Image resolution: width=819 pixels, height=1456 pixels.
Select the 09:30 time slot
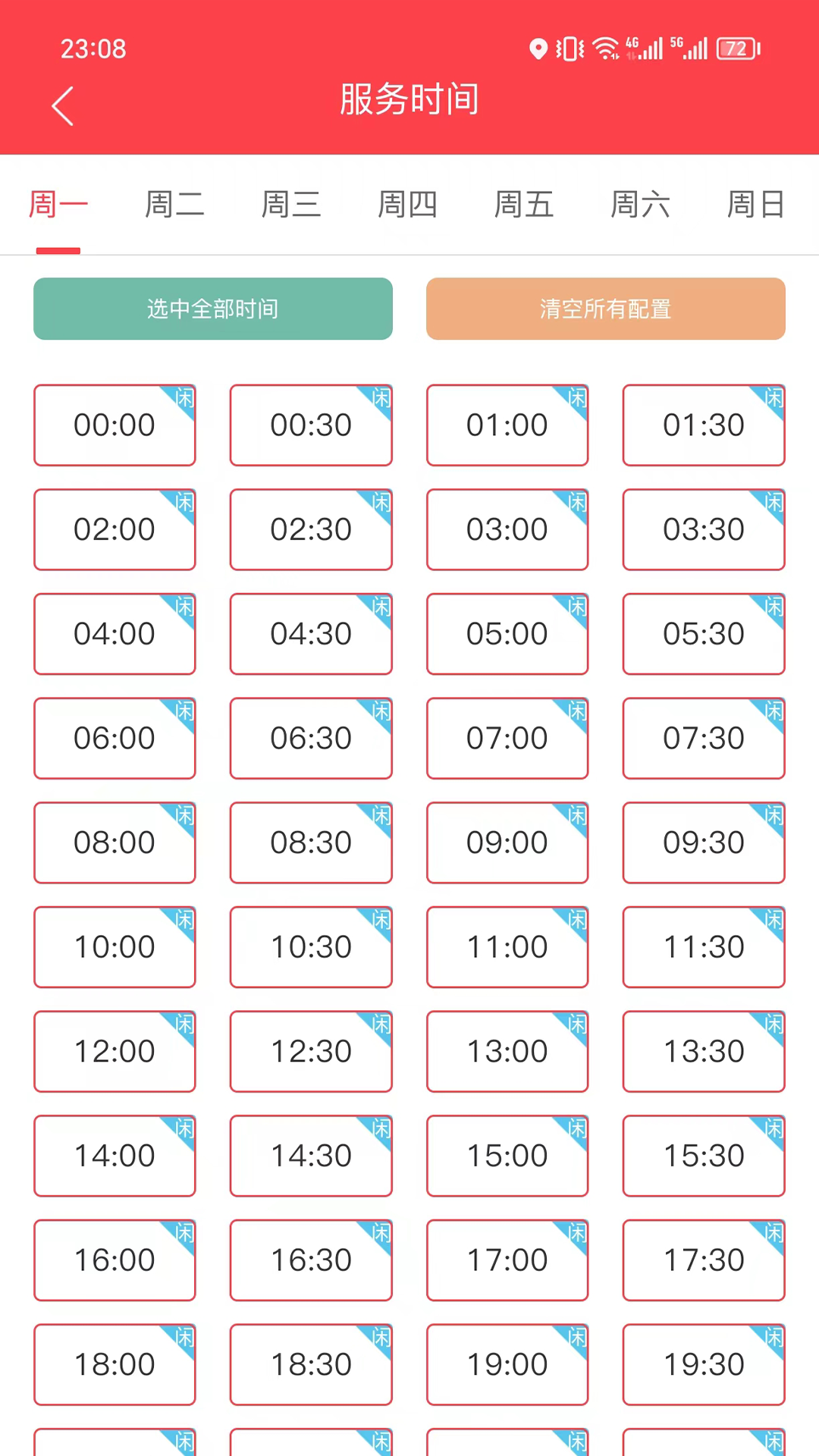click(704, 843)
